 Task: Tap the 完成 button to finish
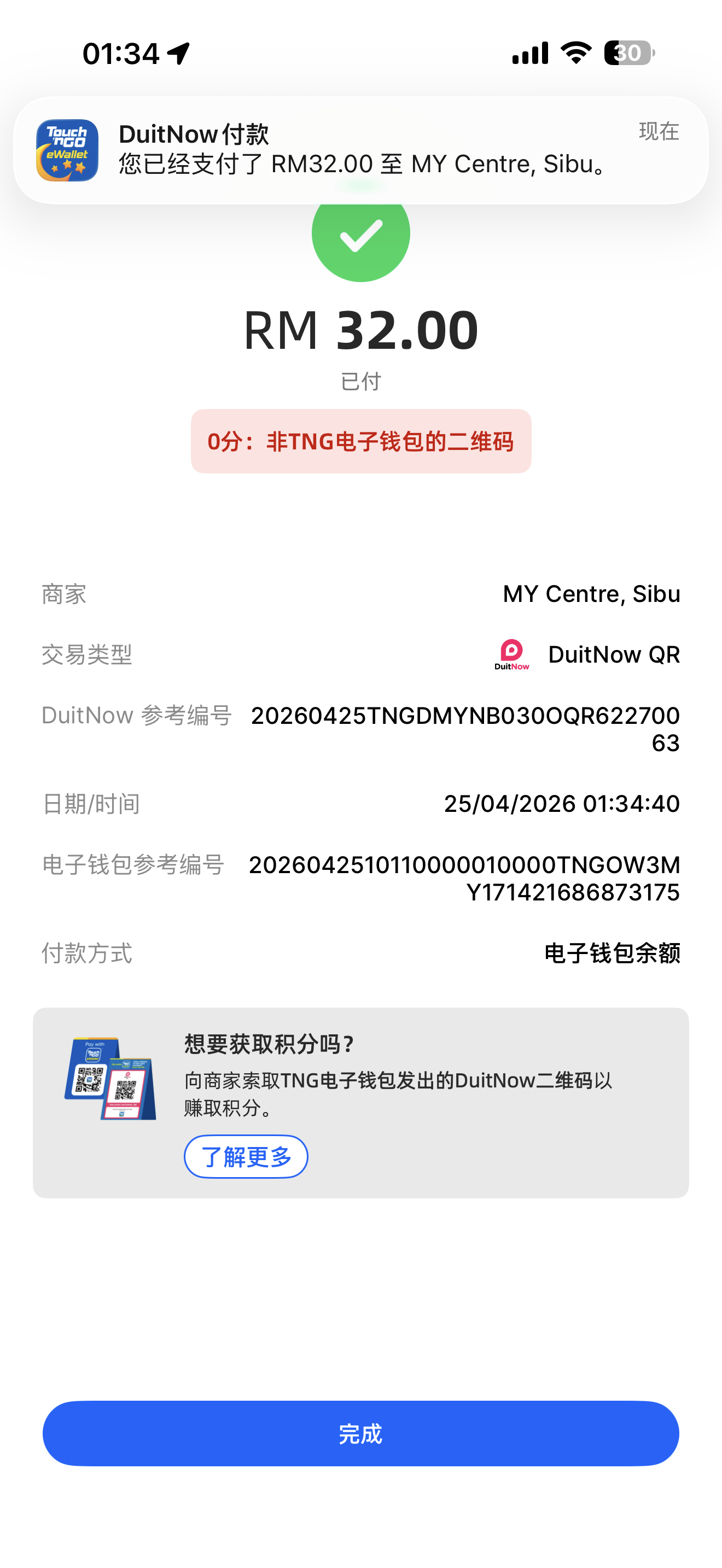pyautogui.click(x=360, y=1433)
